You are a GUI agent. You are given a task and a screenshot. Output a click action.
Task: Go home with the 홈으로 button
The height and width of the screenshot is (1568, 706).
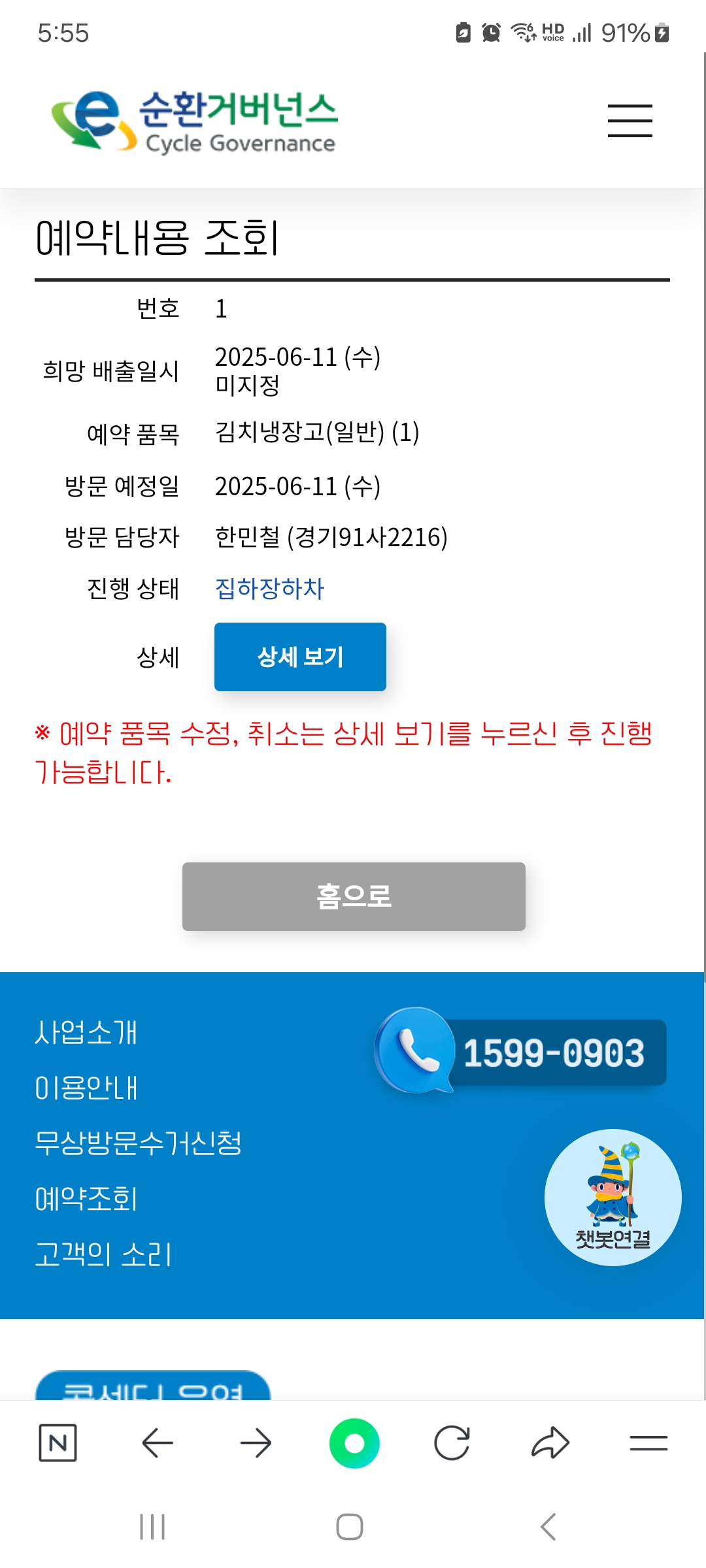pos(354,896)
